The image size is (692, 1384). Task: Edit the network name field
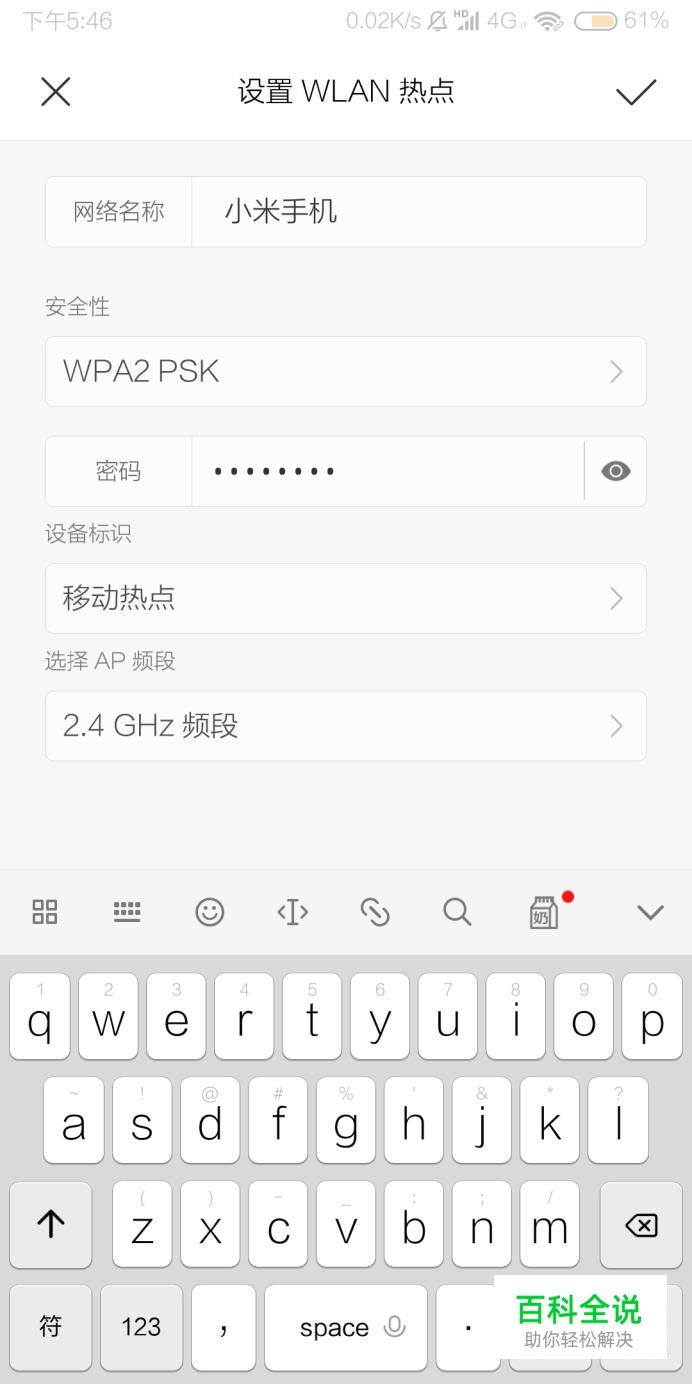418,212
